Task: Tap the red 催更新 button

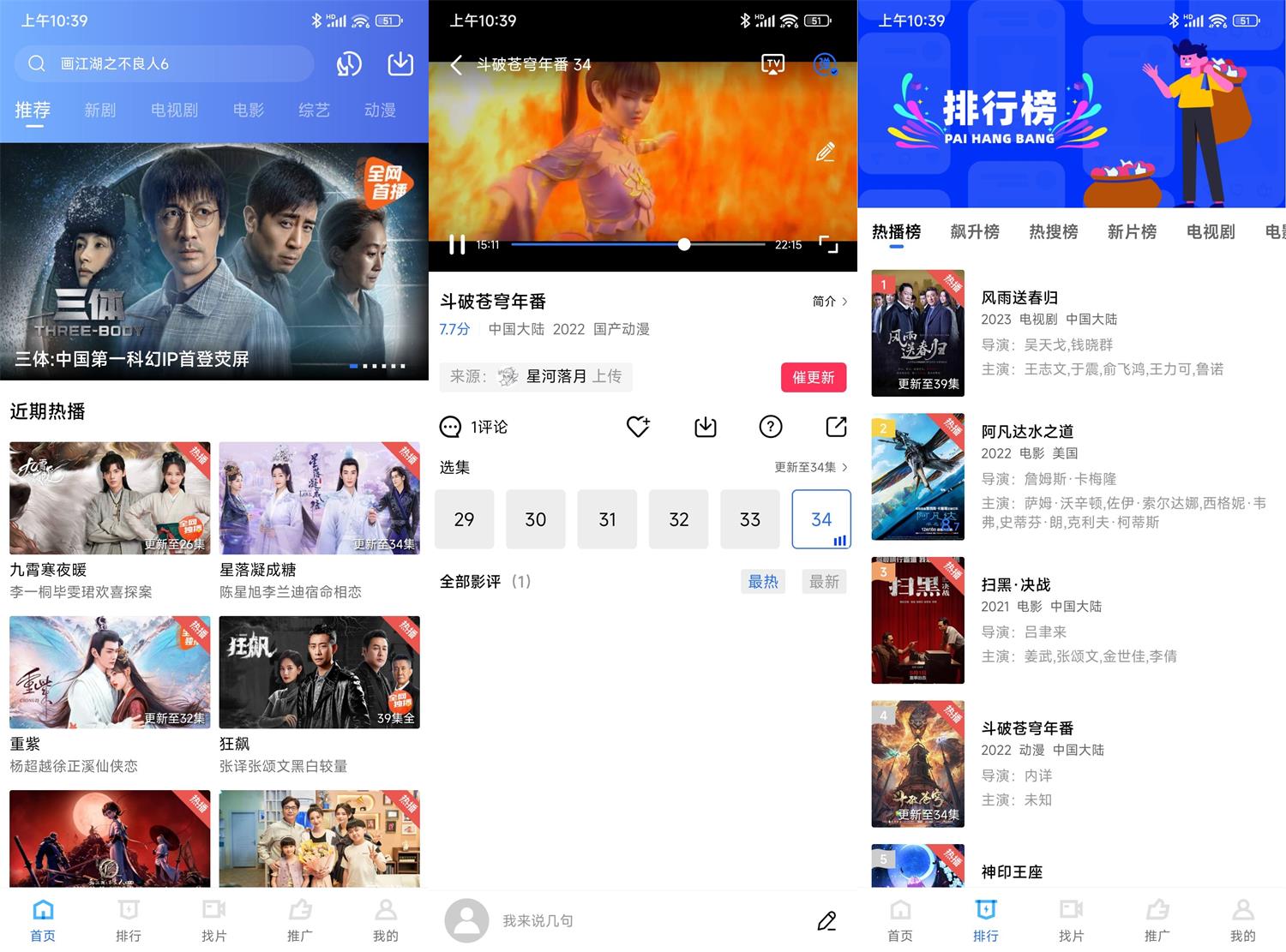Action: (x=813, y=377)
